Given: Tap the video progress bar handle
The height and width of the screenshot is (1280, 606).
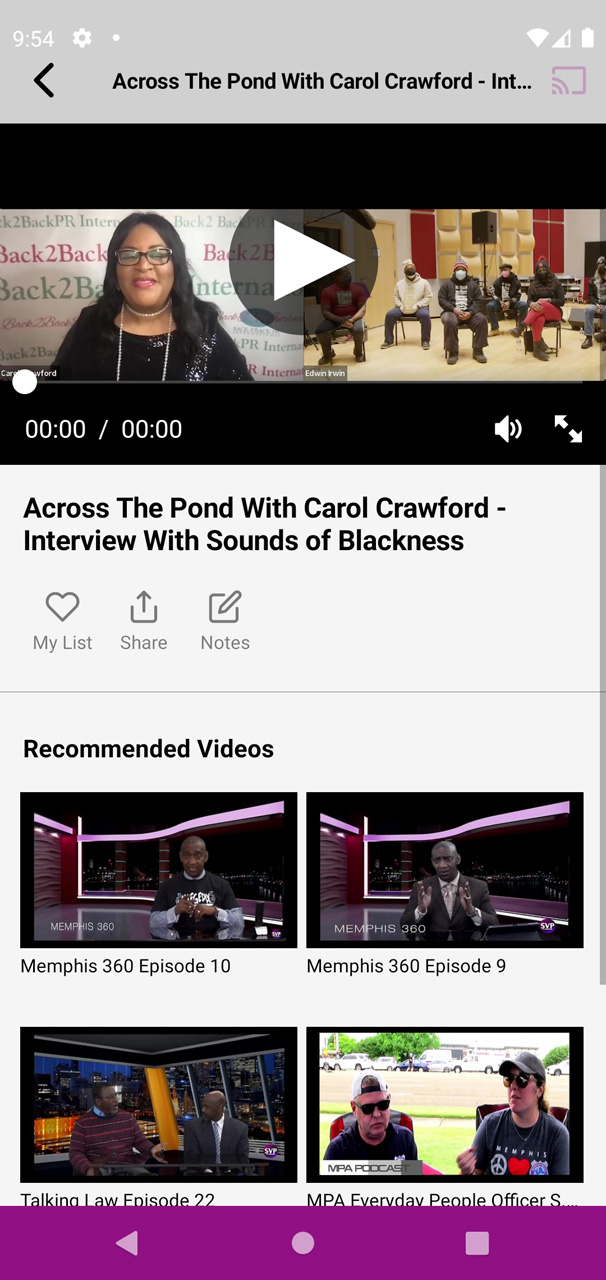Looking at the screenshot, I should pyautogui.click(x=25, y=381).
